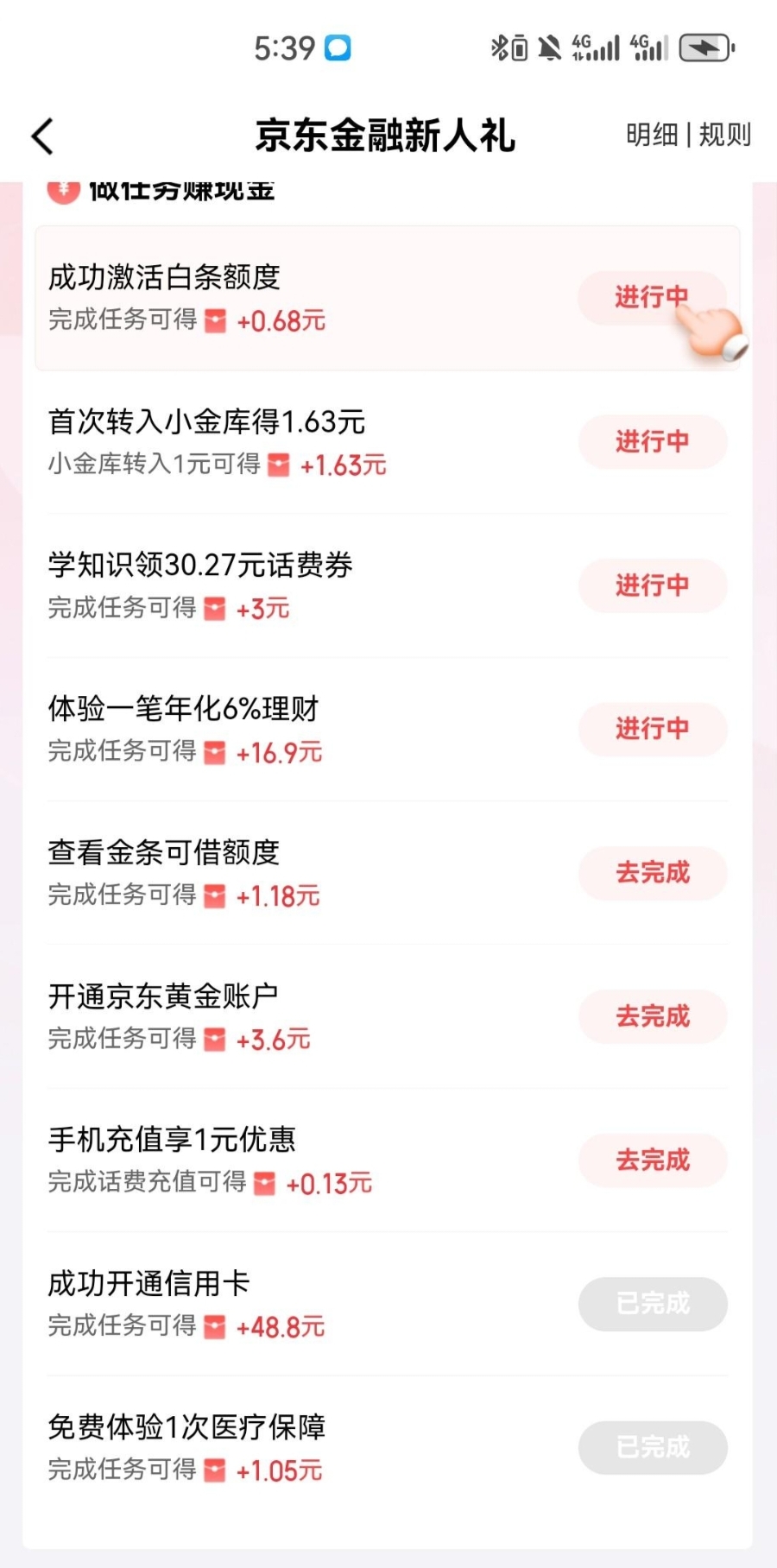Go back using the header arrow
The width and height of the screenshot is (777, 1568).
(42, 136)
